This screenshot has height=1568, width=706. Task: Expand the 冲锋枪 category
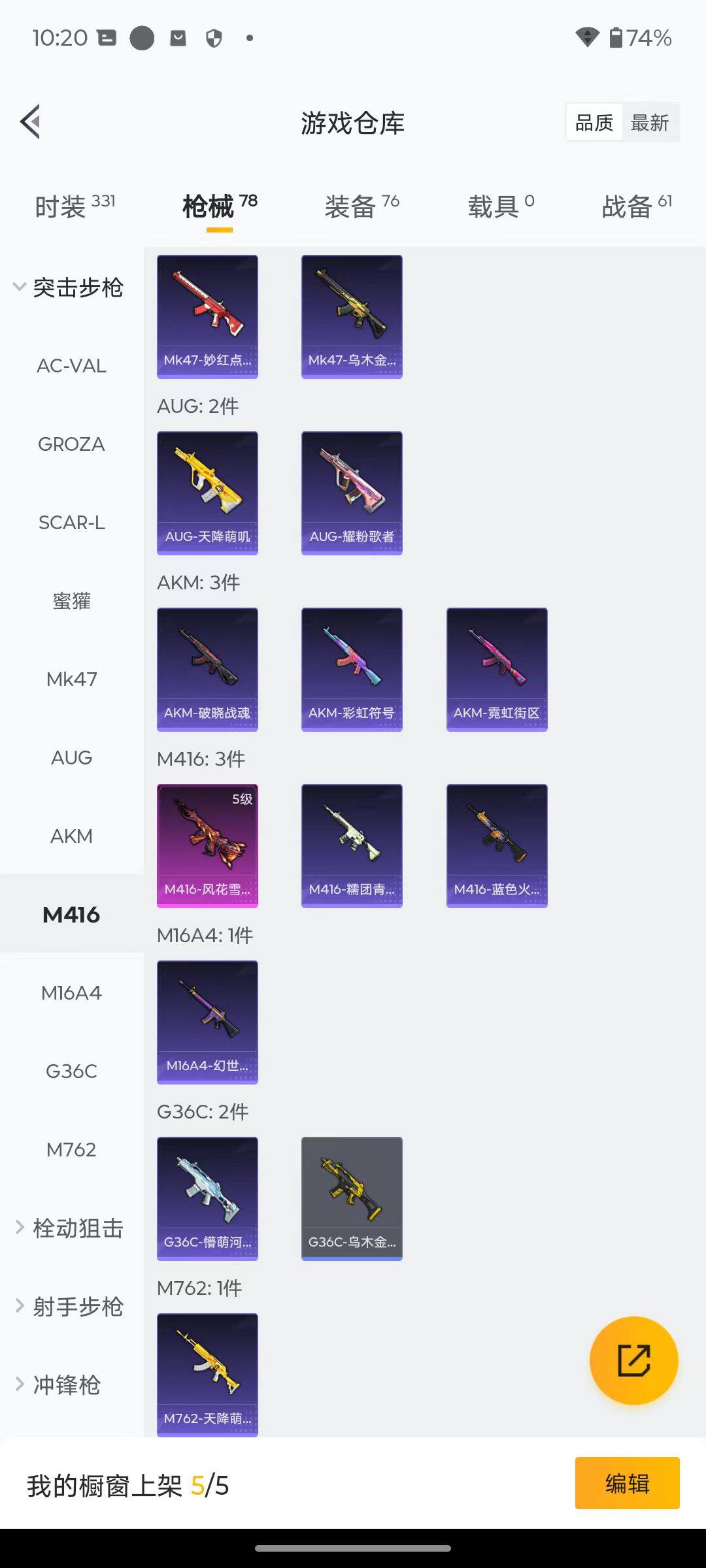(x=59, y=1385)
